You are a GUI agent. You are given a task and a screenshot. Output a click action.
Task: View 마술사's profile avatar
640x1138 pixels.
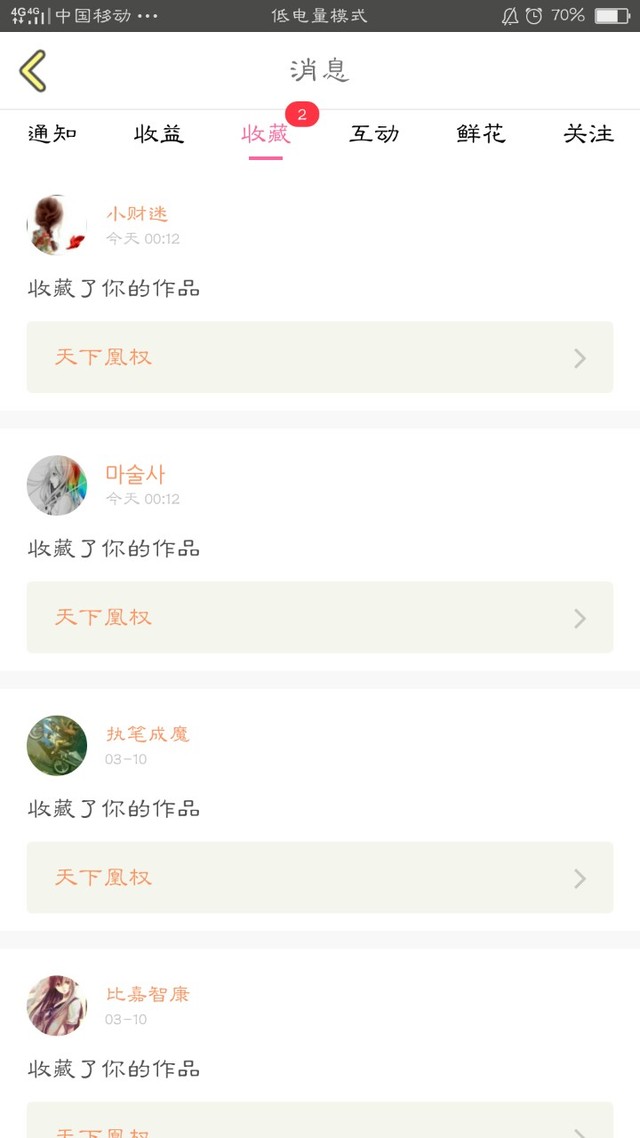coord(57,485)
